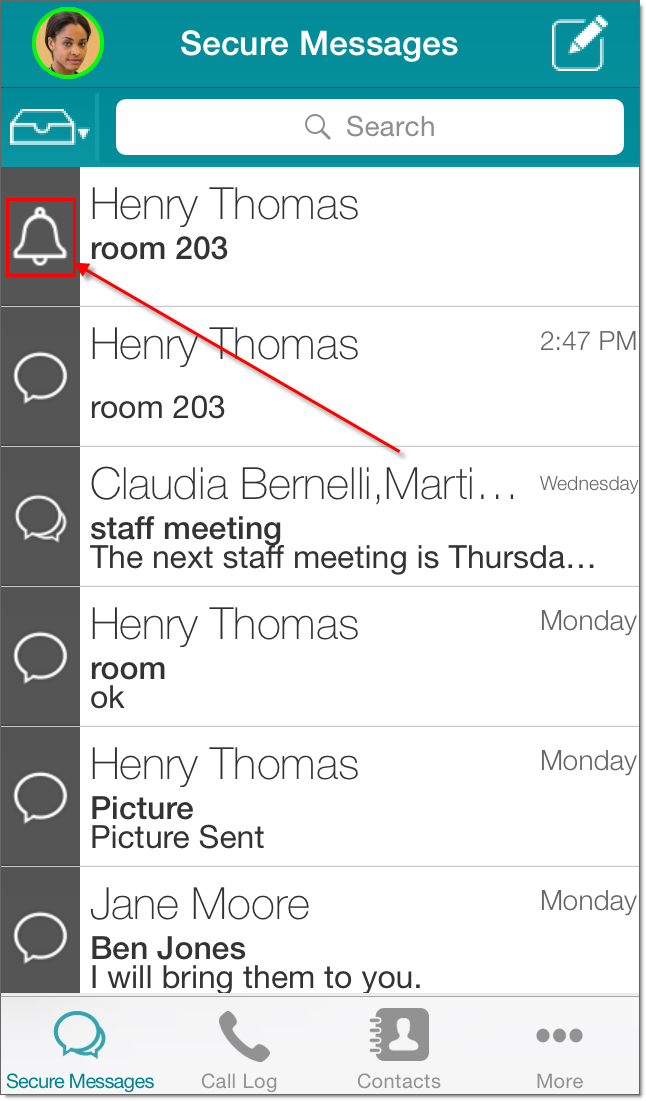Screen dimensions: 646x1101
Task: Go to the Contacts tab
Action: tap(399, 1050)
